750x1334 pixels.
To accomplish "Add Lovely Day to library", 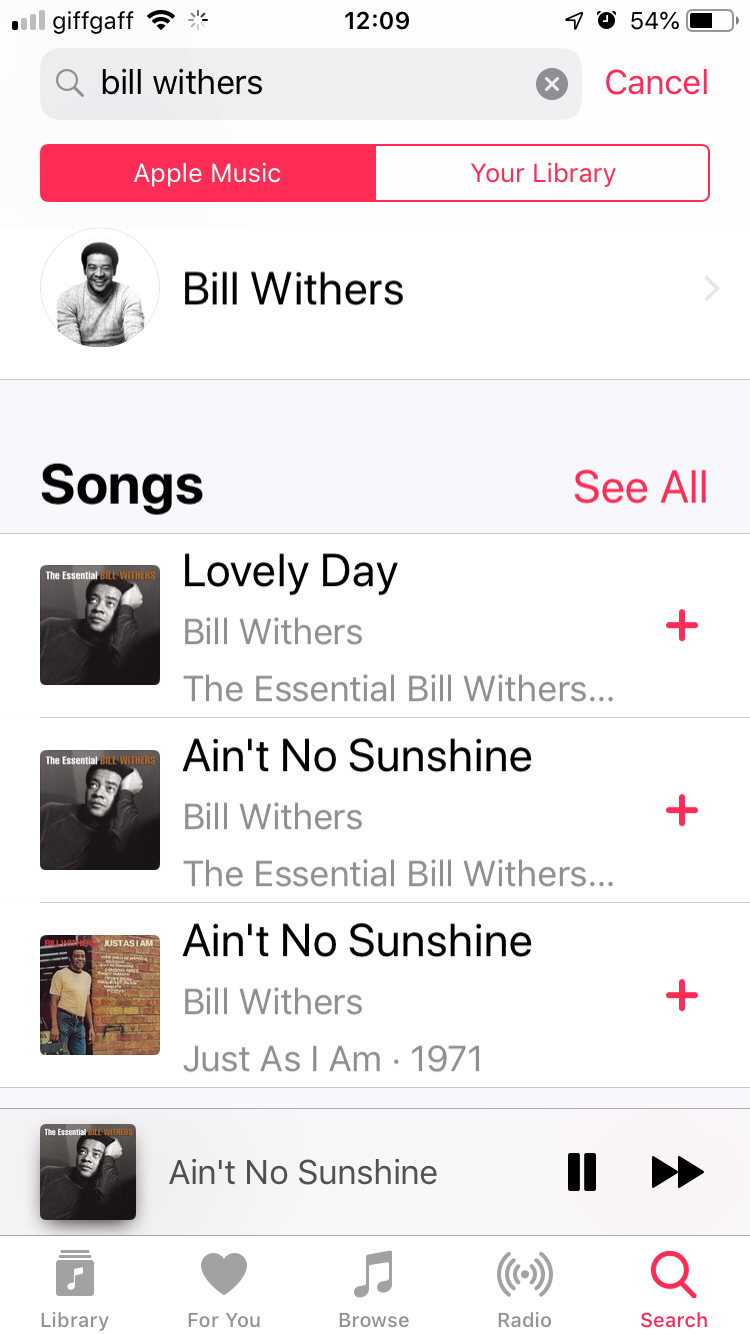I will pyautogui.click(x=682, y=626).
